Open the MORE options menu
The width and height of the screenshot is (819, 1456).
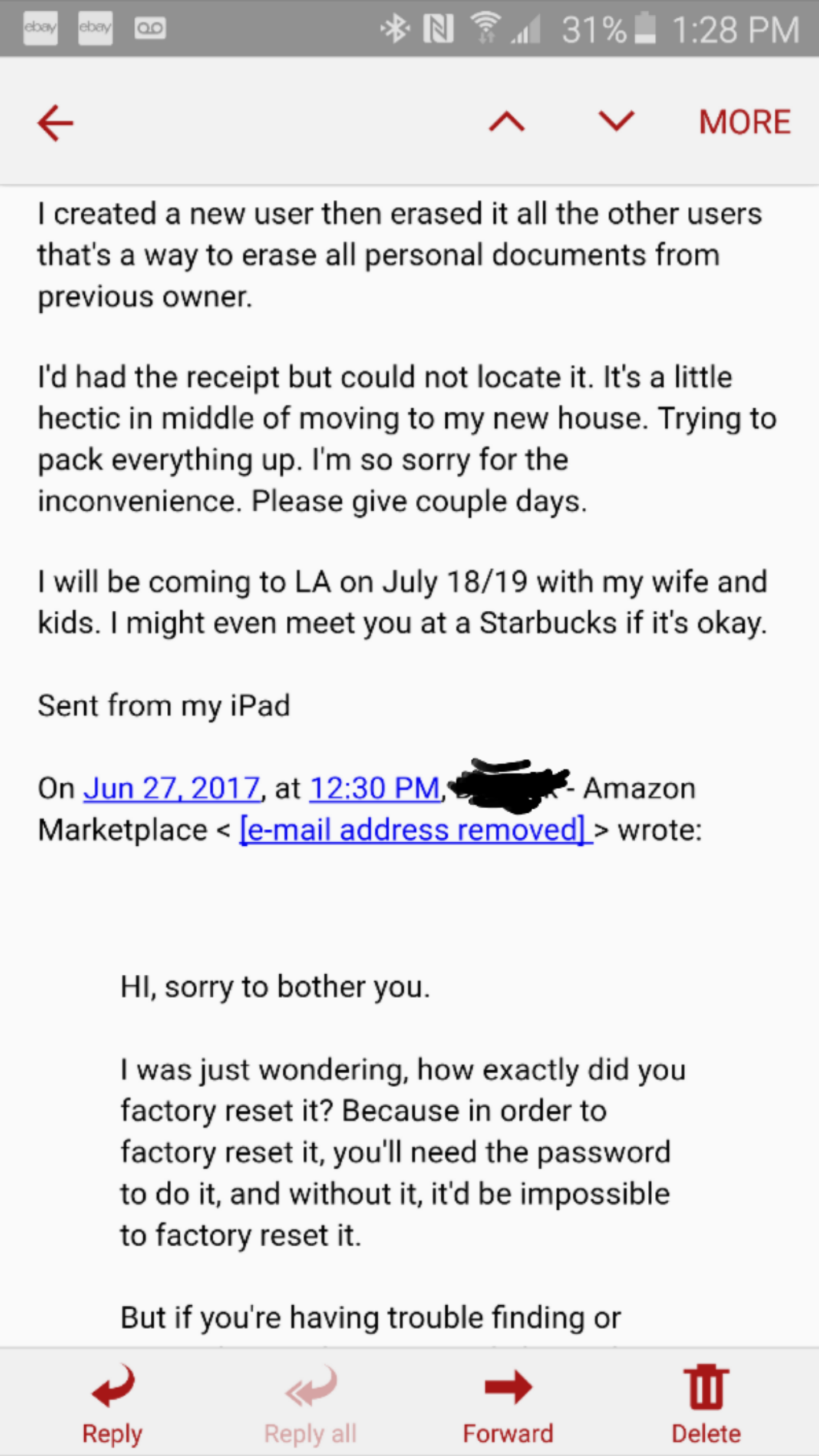tap(744, 122)
